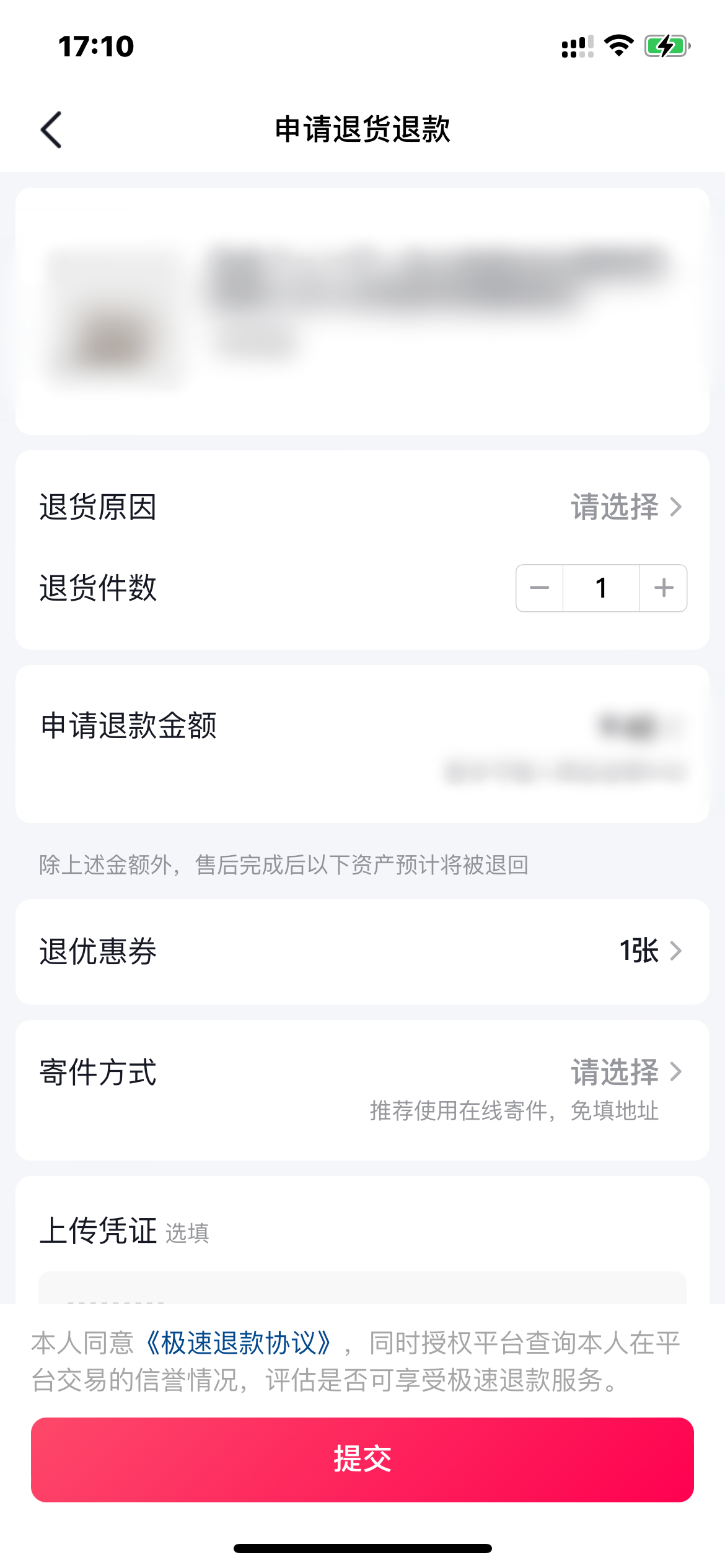Decrease 退货件数 with the minus button
The height and width of the screenshot is (1568, 725).
tap(540, 588)
